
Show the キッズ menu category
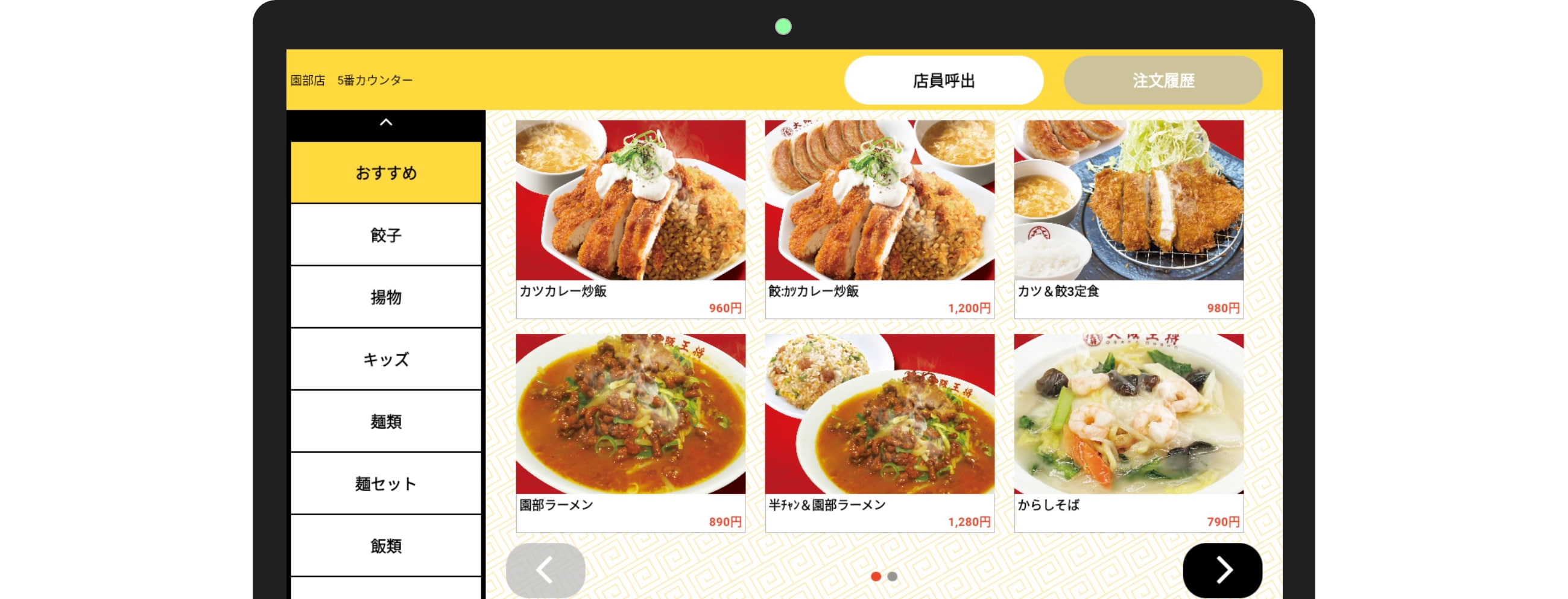(x=385, y=359)
